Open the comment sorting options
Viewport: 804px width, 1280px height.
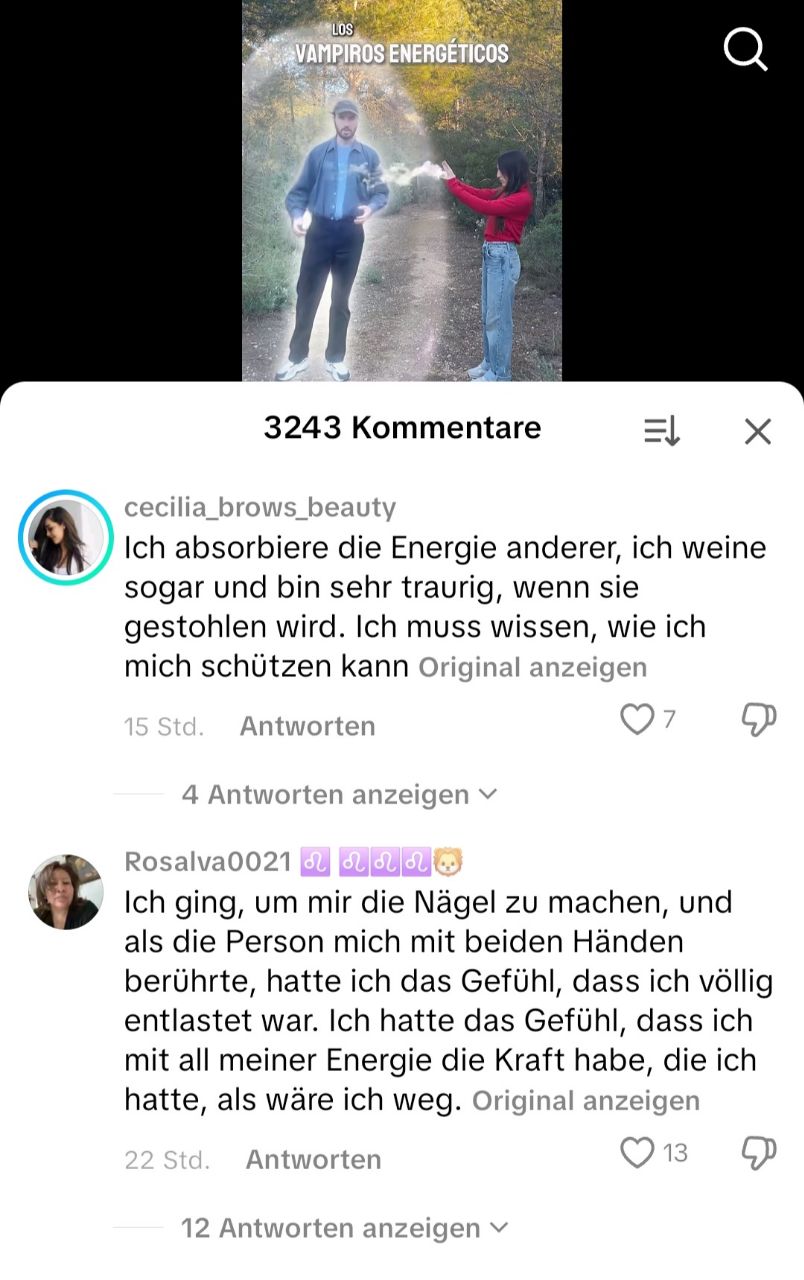[x=661, y=431]
